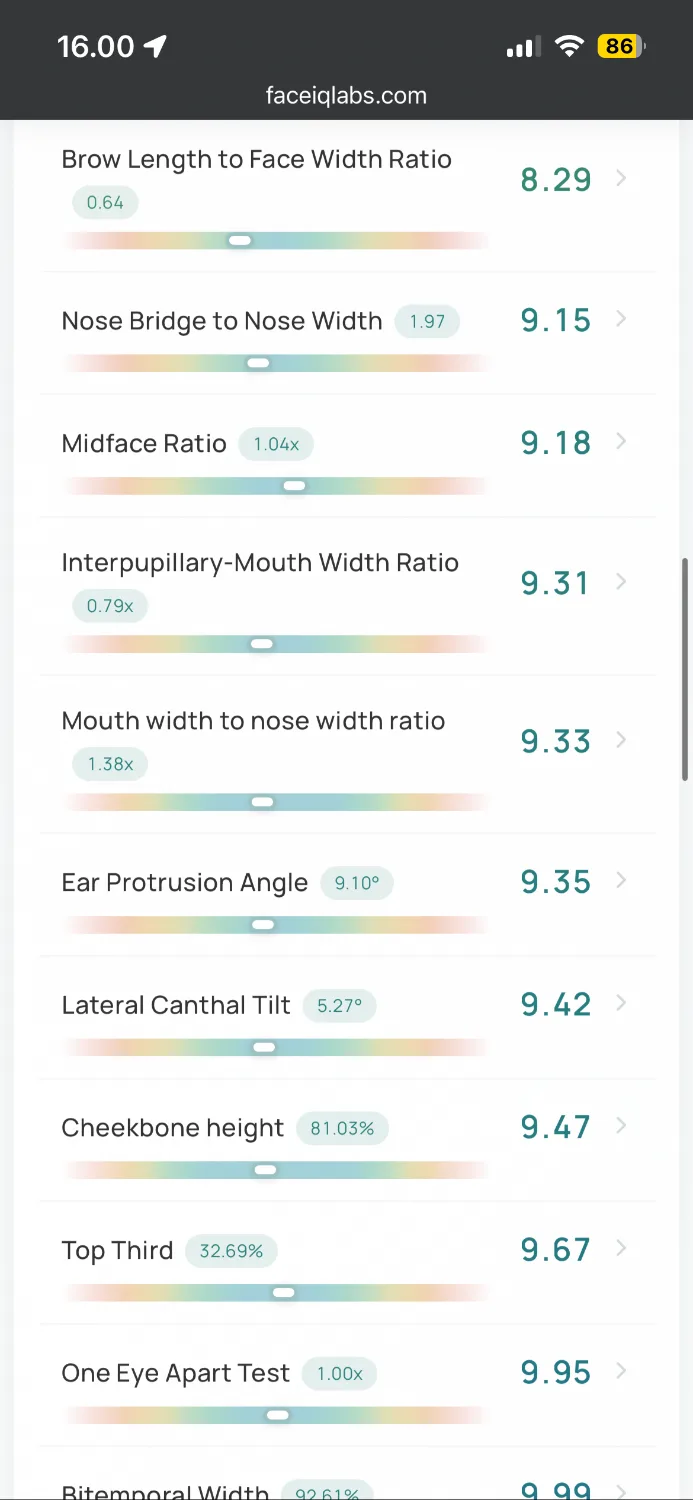
Task: Open the Ear Protrusion Angle entry
Action: tap(347, 895)
